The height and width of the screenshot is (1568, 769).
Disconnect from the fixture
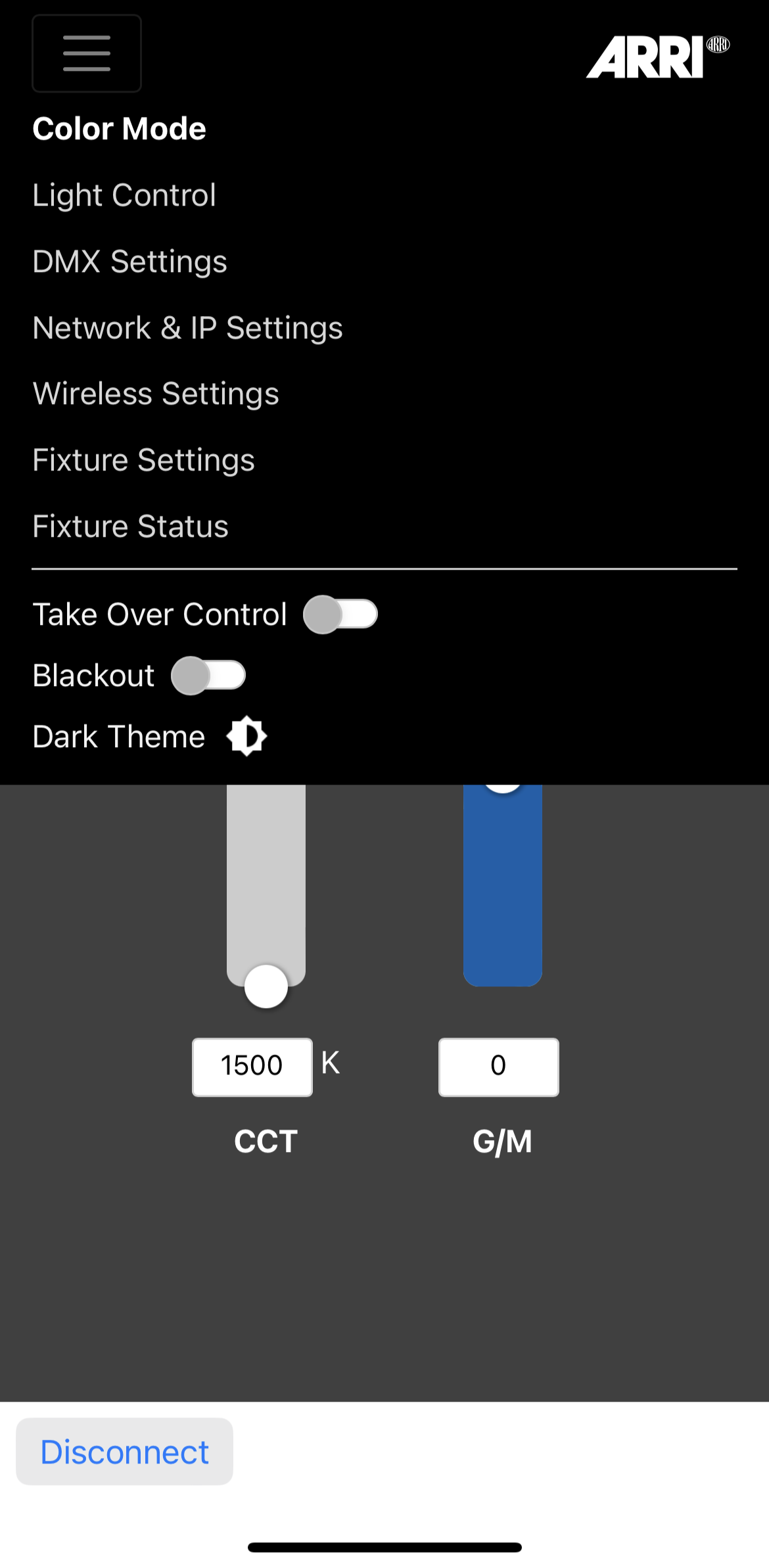click(124, 1452)
